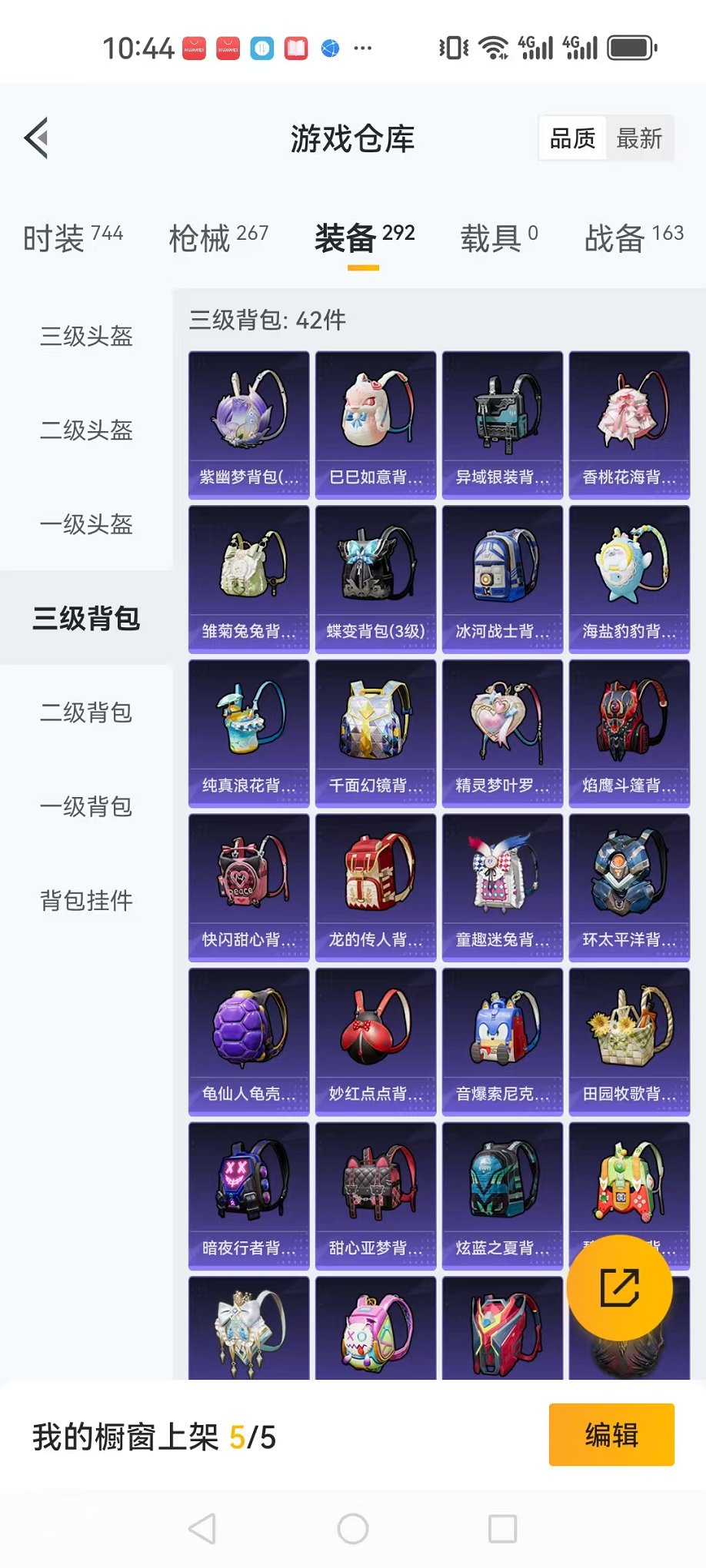Image resolution: width=706 pixels, height=1568 pixels.
Task: Switch to the 战备 tab
Action: pyautogui.click(x=633, y=238)
